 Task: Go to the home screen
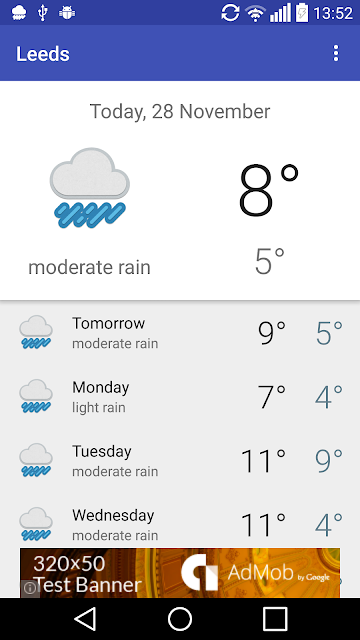coord(180,619)
